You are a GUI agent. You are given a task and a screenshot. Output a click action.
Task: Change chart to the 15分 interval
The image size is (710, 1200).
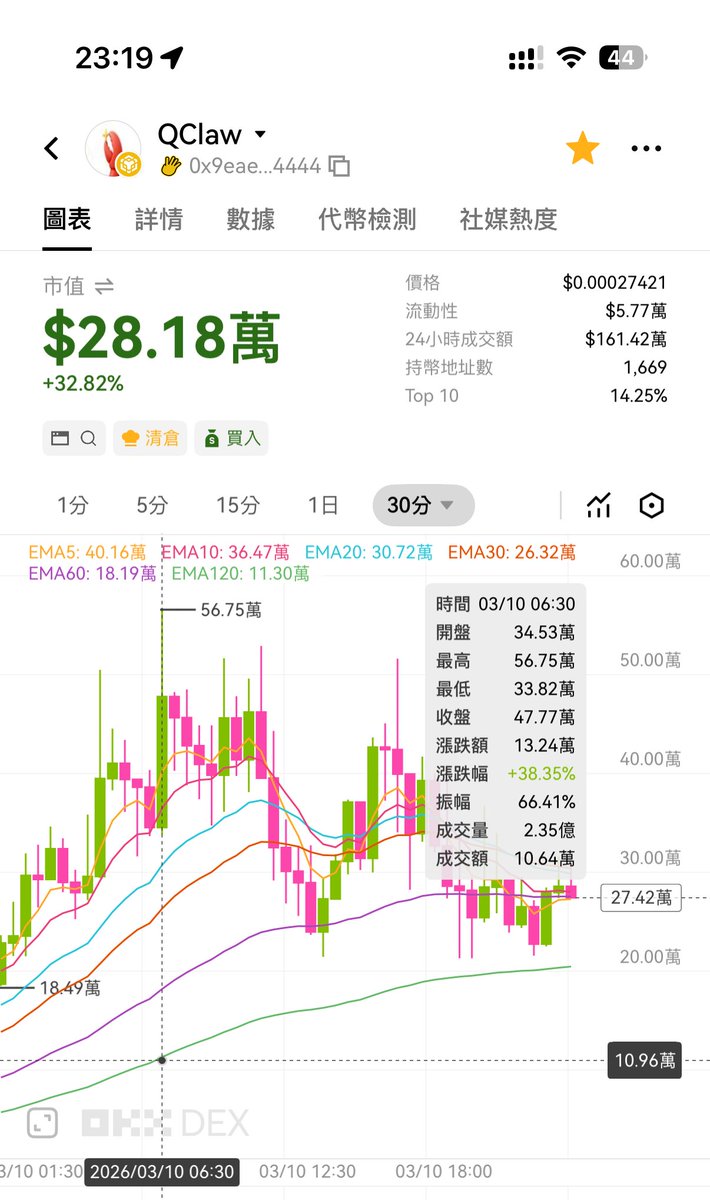(237, 506)
